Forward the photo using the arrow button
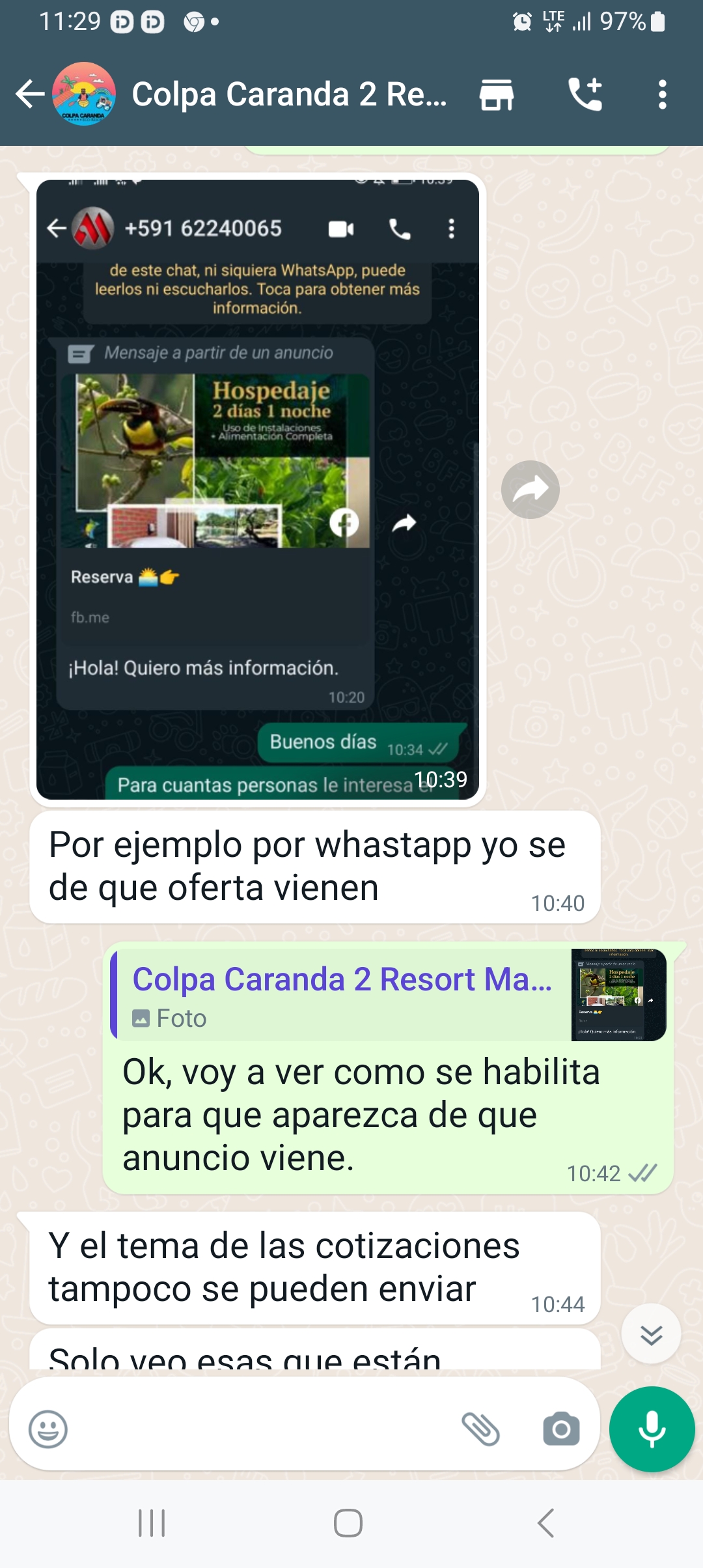 [531, 490]
